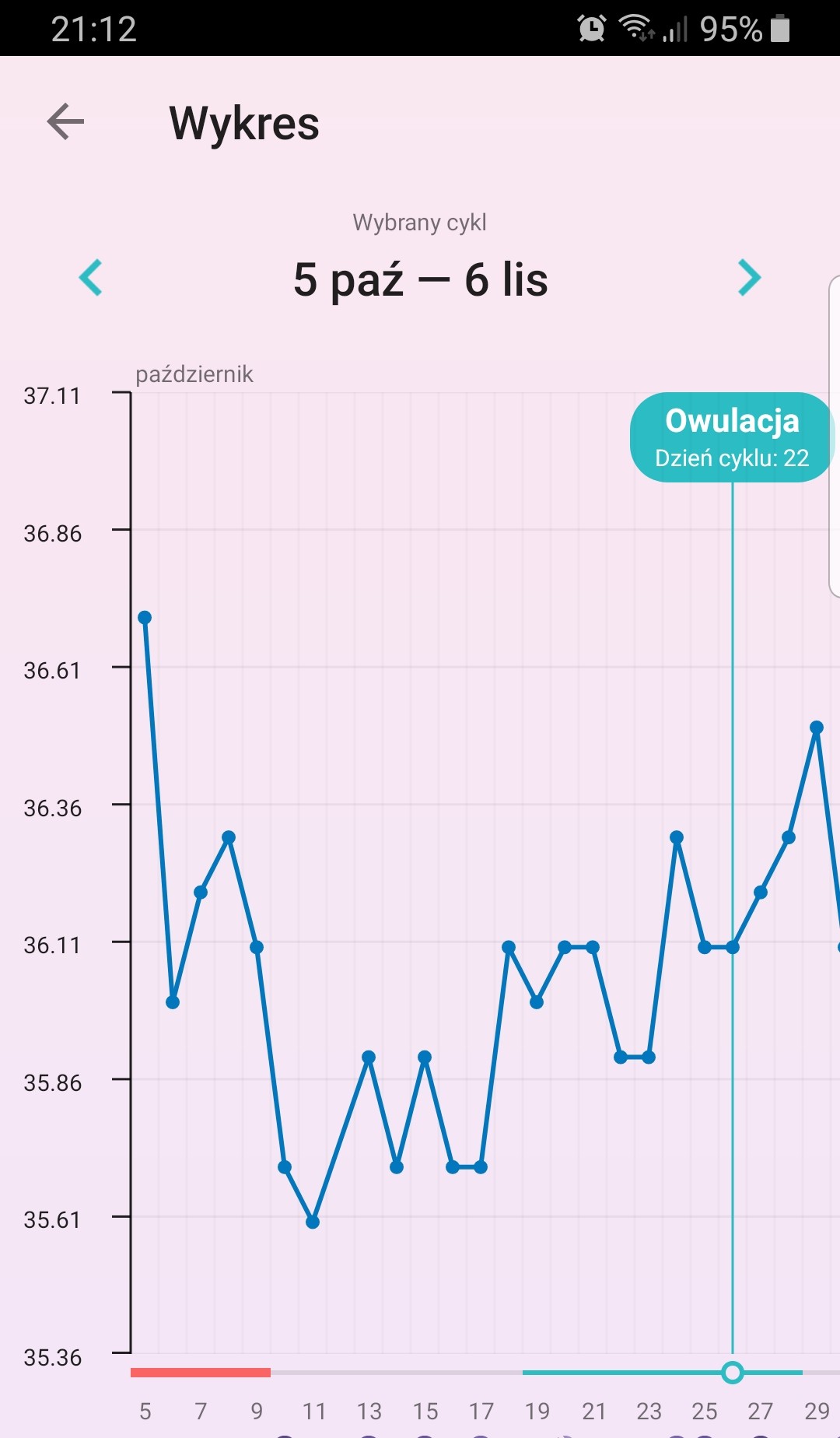Show the next cycle

point(749,278)
